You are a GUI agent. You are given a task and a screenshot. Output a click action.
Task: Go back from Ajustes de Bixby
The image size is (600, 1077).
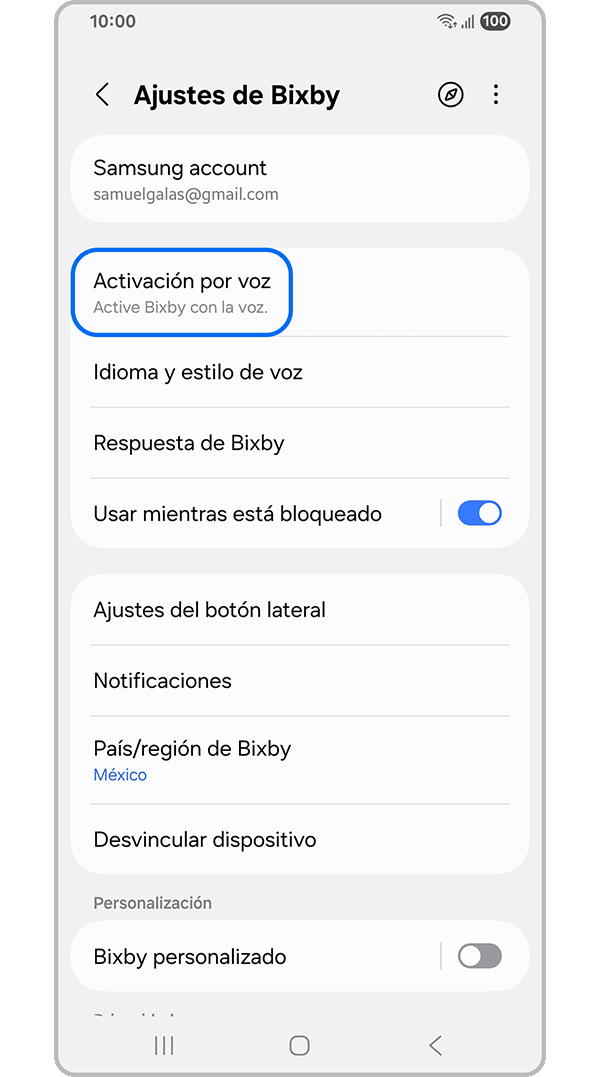pos(102,95)
